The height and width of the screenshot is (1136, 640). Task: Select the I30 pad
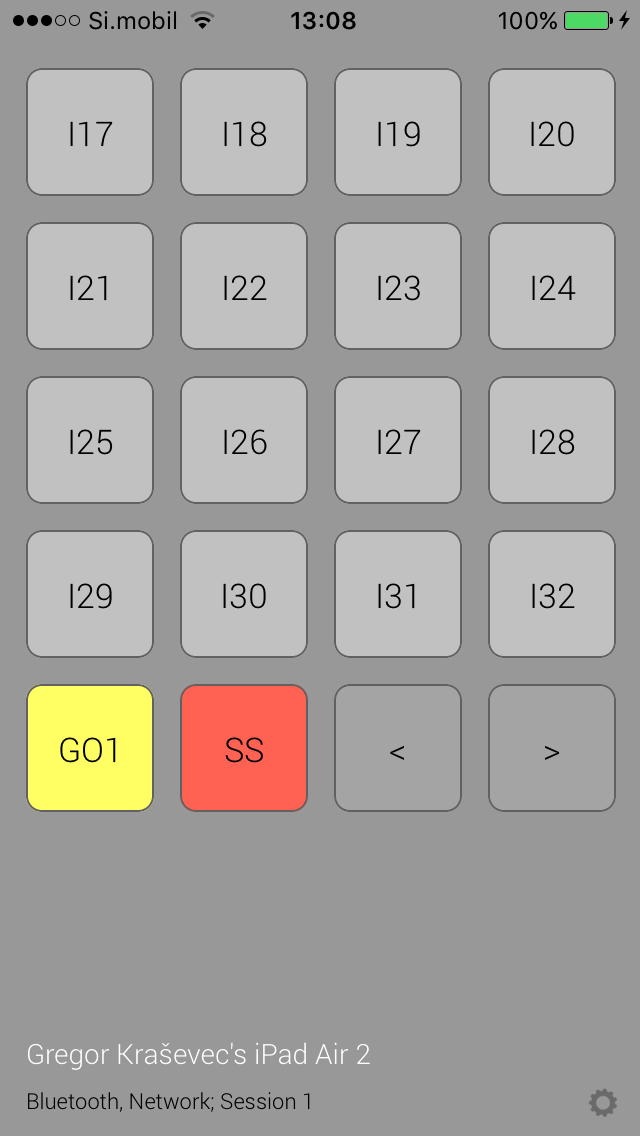coord(244,594)
